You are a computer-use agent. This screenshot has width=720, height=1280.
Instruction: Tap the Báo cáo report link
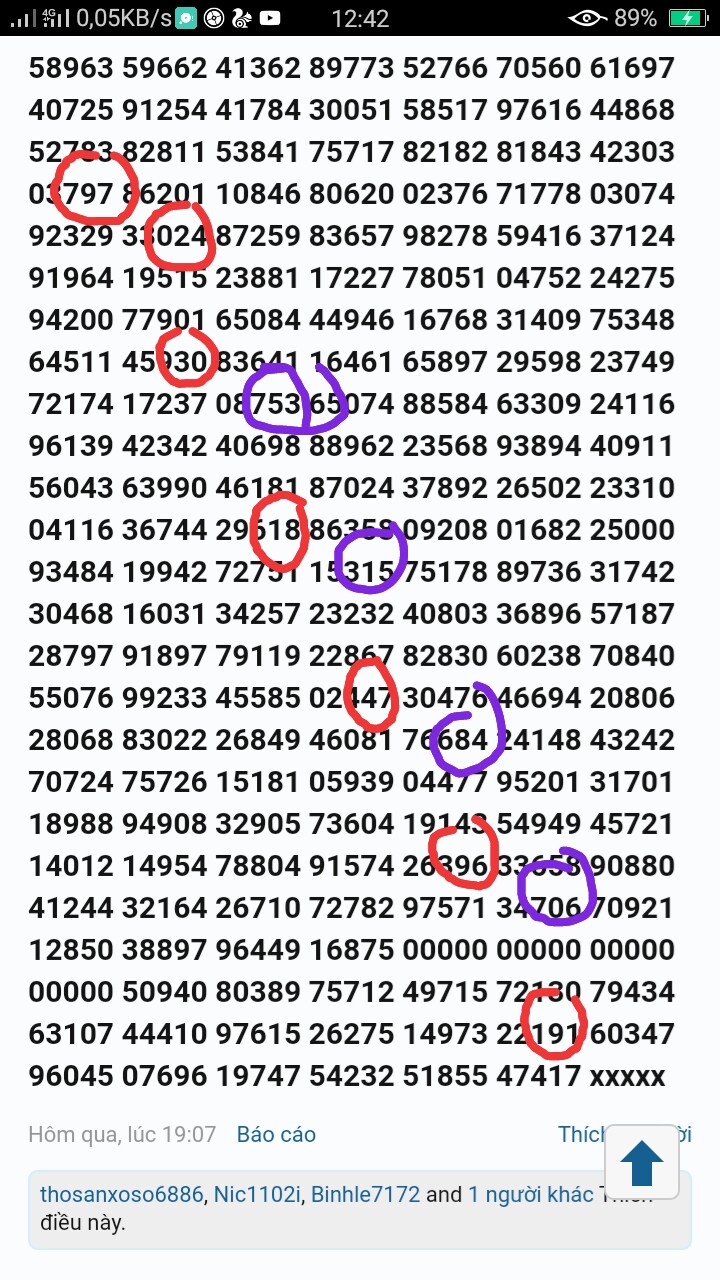(x=276, y=1134)
